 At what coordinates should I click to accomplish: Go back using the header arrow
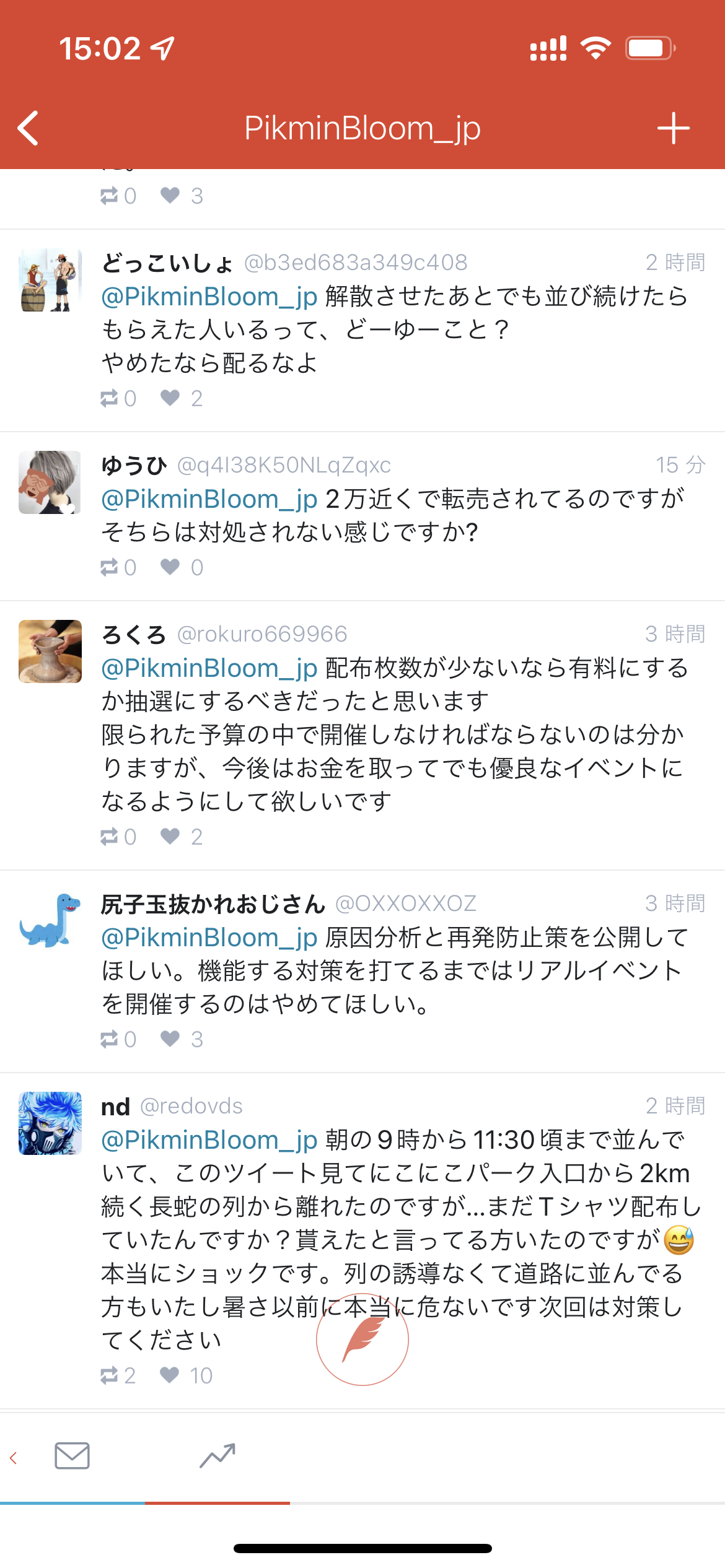(29, 128)
